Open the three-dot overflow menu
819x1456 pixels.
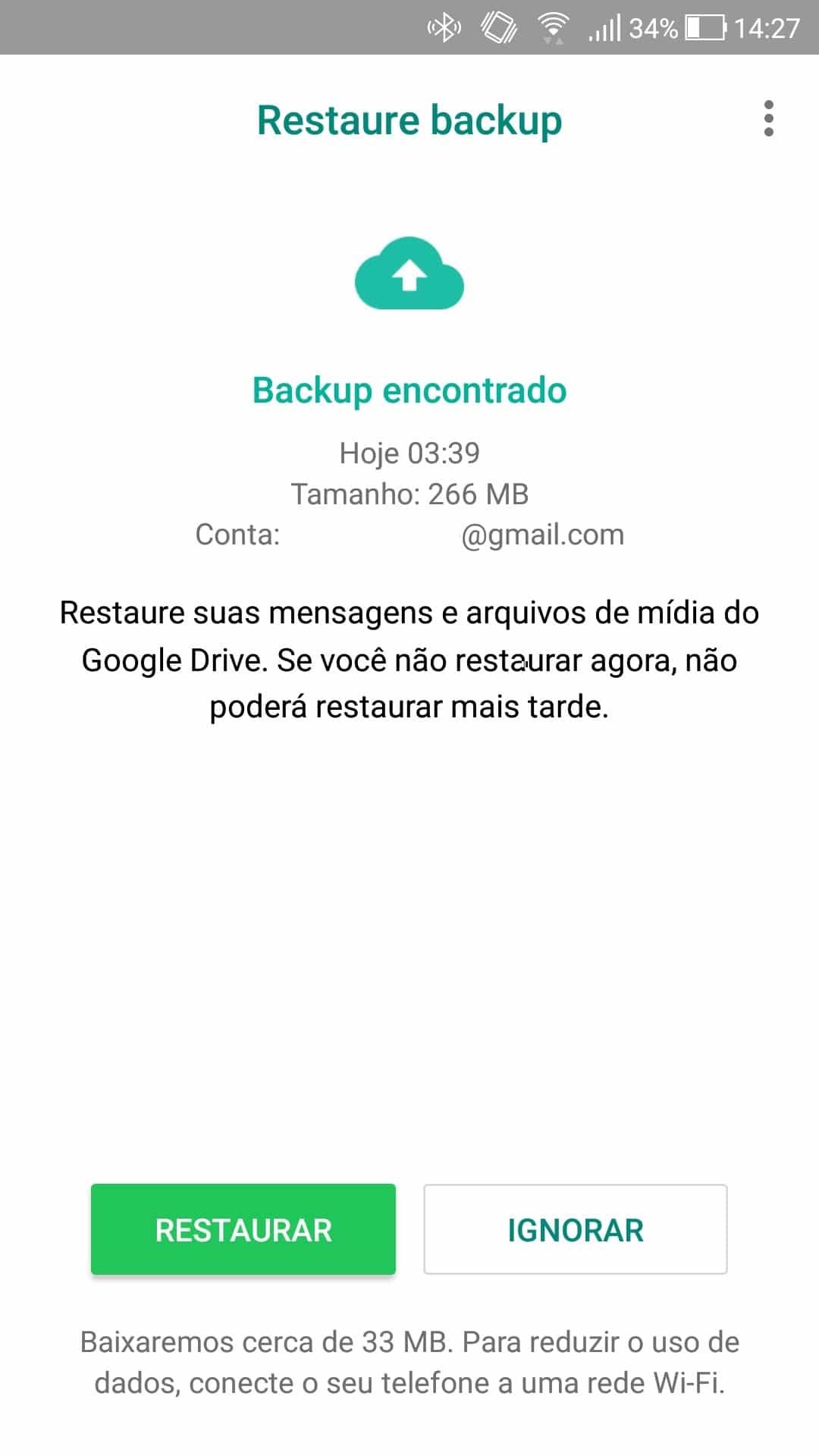pyautogui.click(x=768, y=119)
